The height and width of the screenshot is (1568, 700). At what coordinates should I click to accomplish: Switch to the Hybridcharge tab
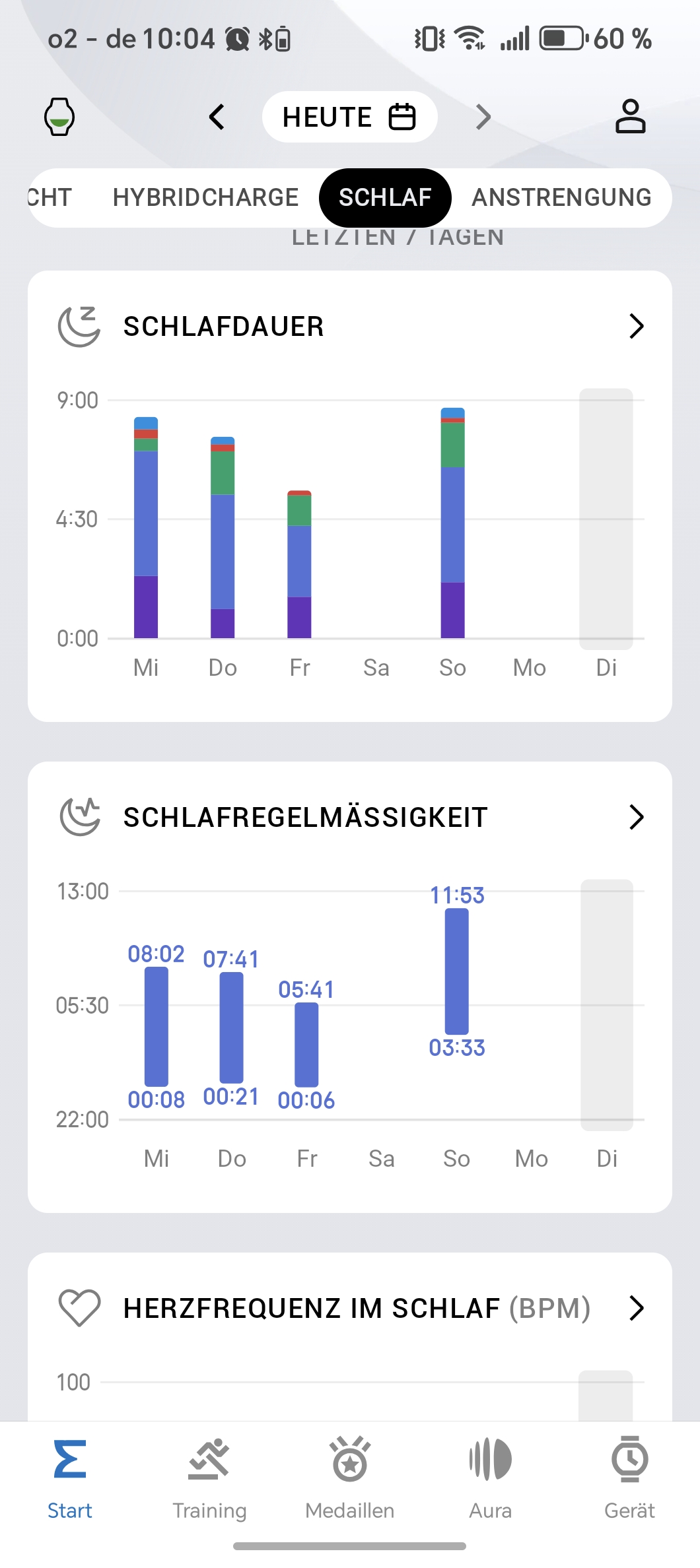pyautogui.click(x=205, y=197)
